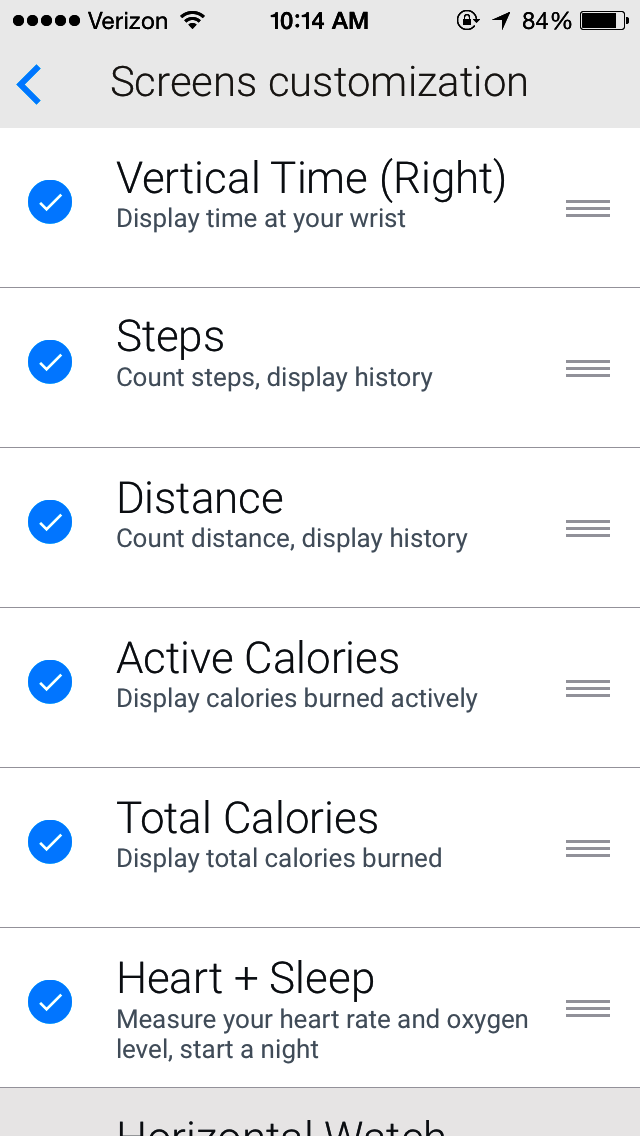Uncheck the Vertical Time (Right) screen

(50, 202)
